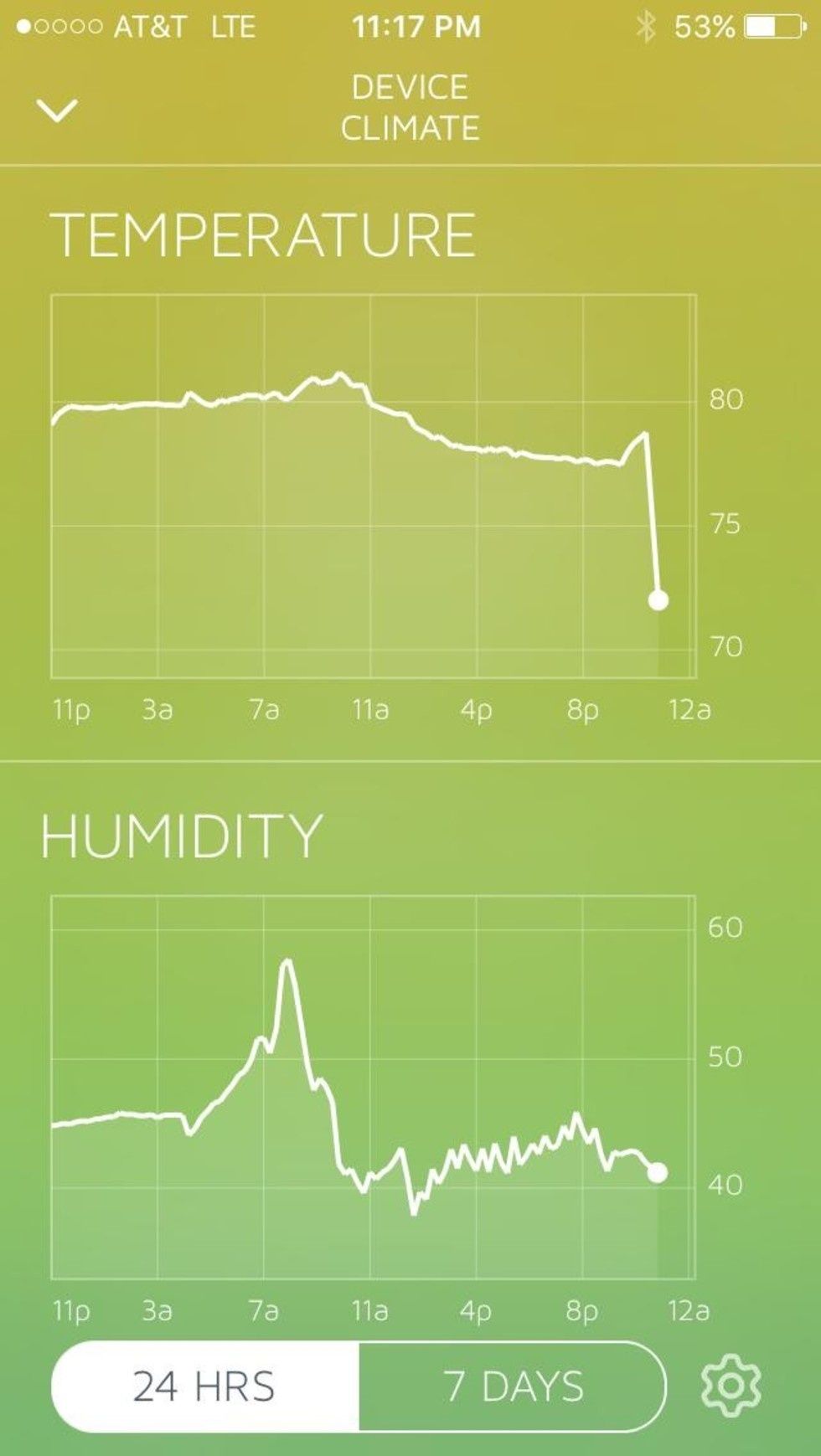Collapse Device Climate with the down chevron
Screen dimensions: 821x1456
(57, 110)
